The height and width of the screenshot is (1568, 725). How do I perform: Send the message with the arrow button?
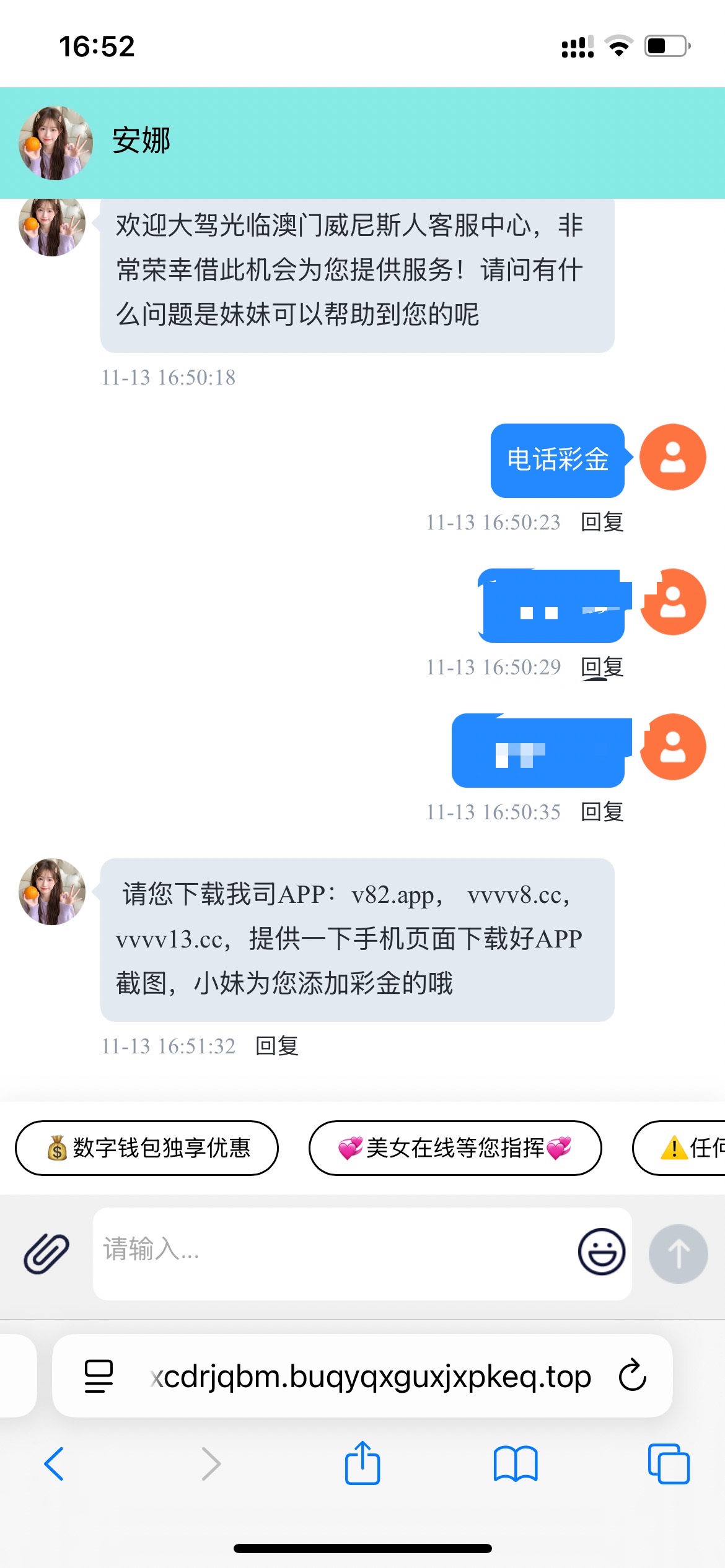pos(678,1253)
